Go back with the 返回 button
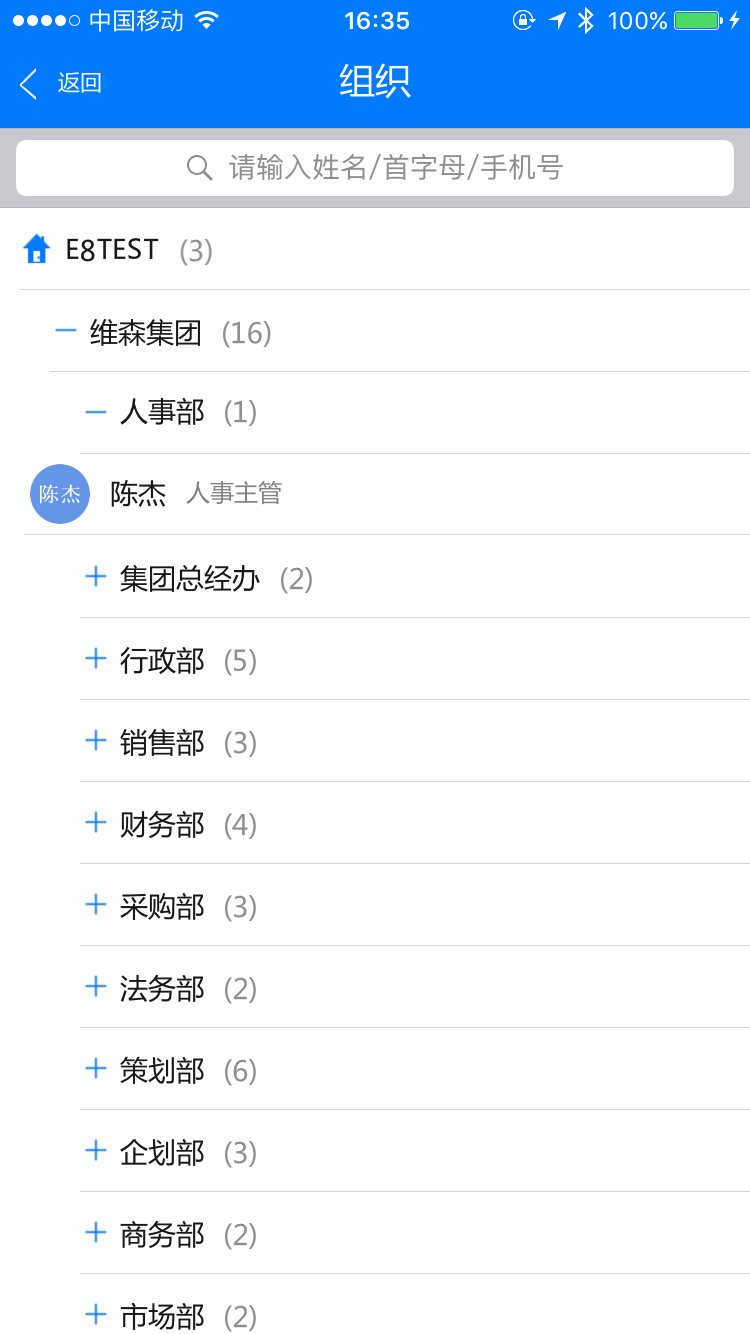This screenshot has height=1334, width=750. 60,83
